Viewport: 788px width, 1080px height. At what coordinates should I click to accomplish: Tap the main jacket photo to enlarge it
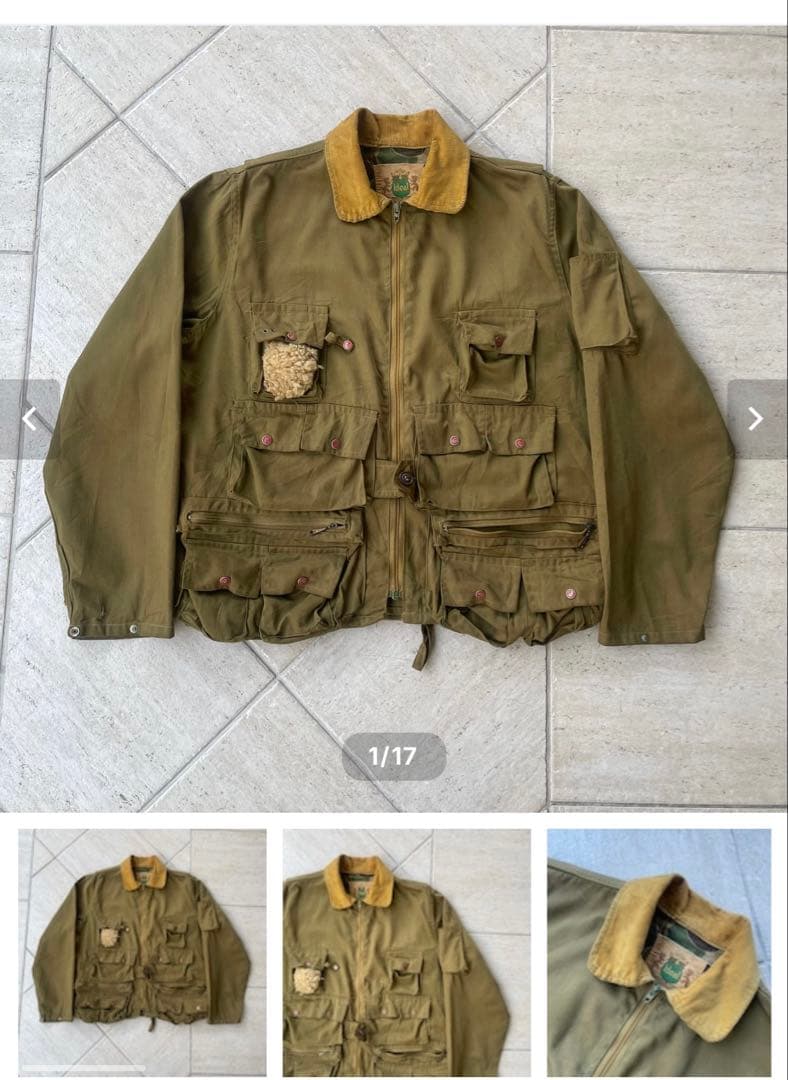point(394,400)
